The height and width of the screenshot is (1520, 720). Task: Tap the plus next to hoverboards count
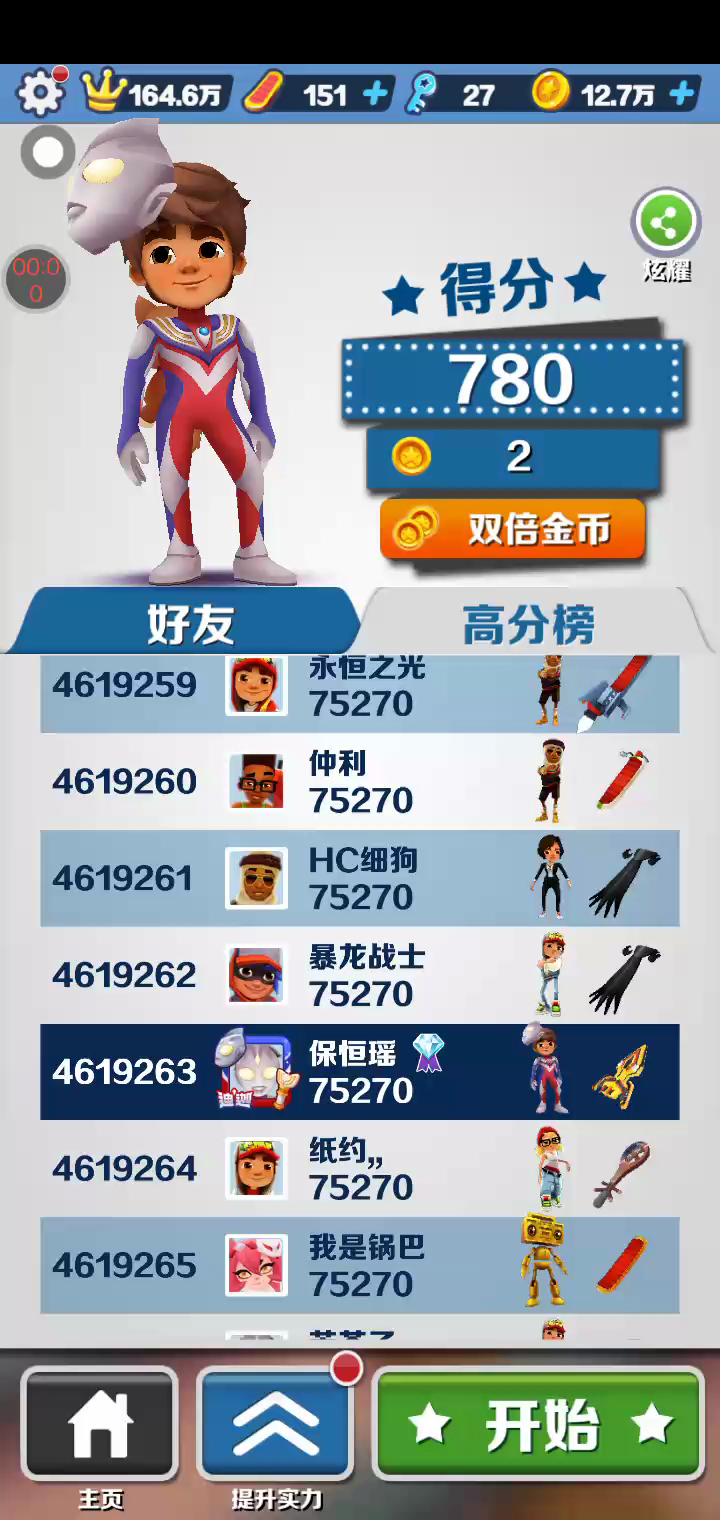tap(375, 95)
